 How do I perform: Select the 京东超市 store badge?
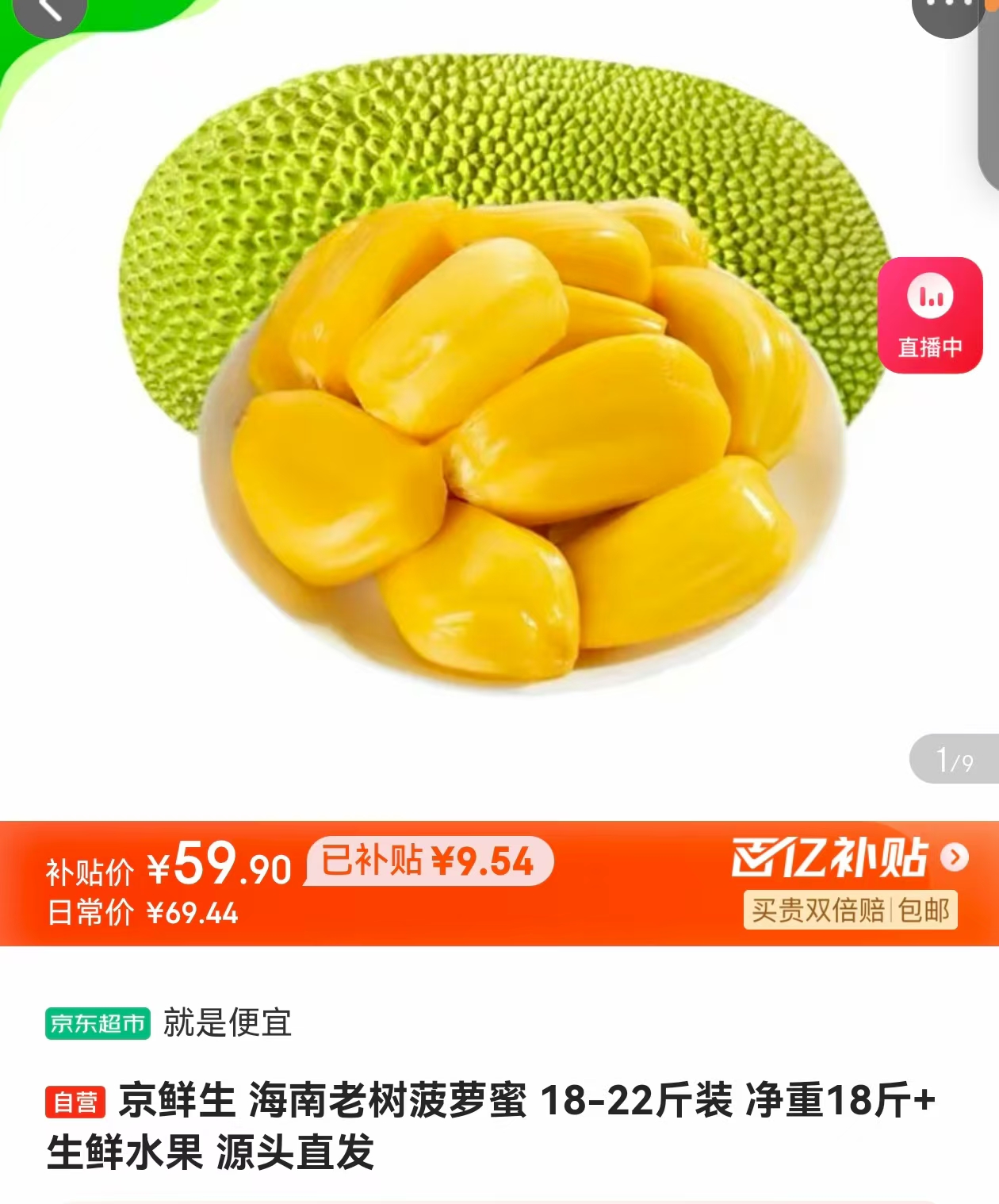pyautogui.click(x=98, y=1023)
